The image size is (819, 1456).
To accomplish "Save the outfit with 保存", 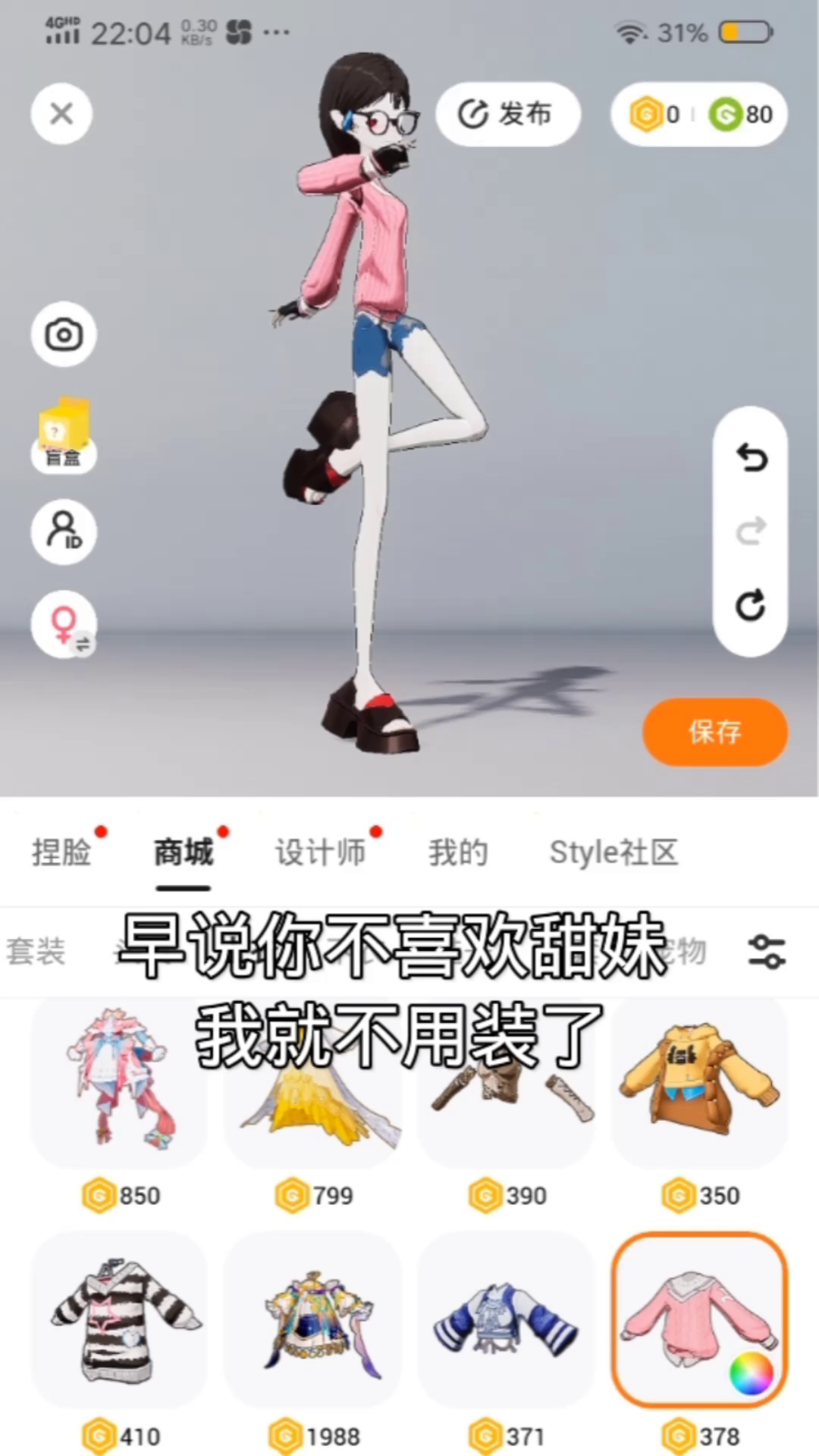I will pos(714,732).
